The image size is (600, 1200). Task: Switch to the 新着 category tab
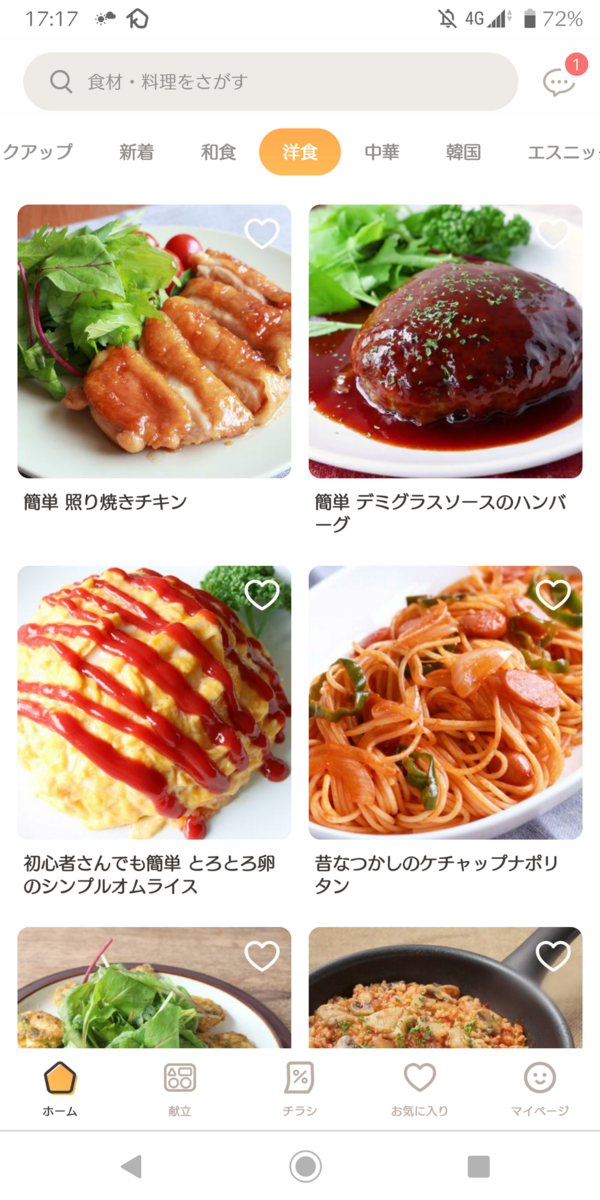(x=136, y=152)
